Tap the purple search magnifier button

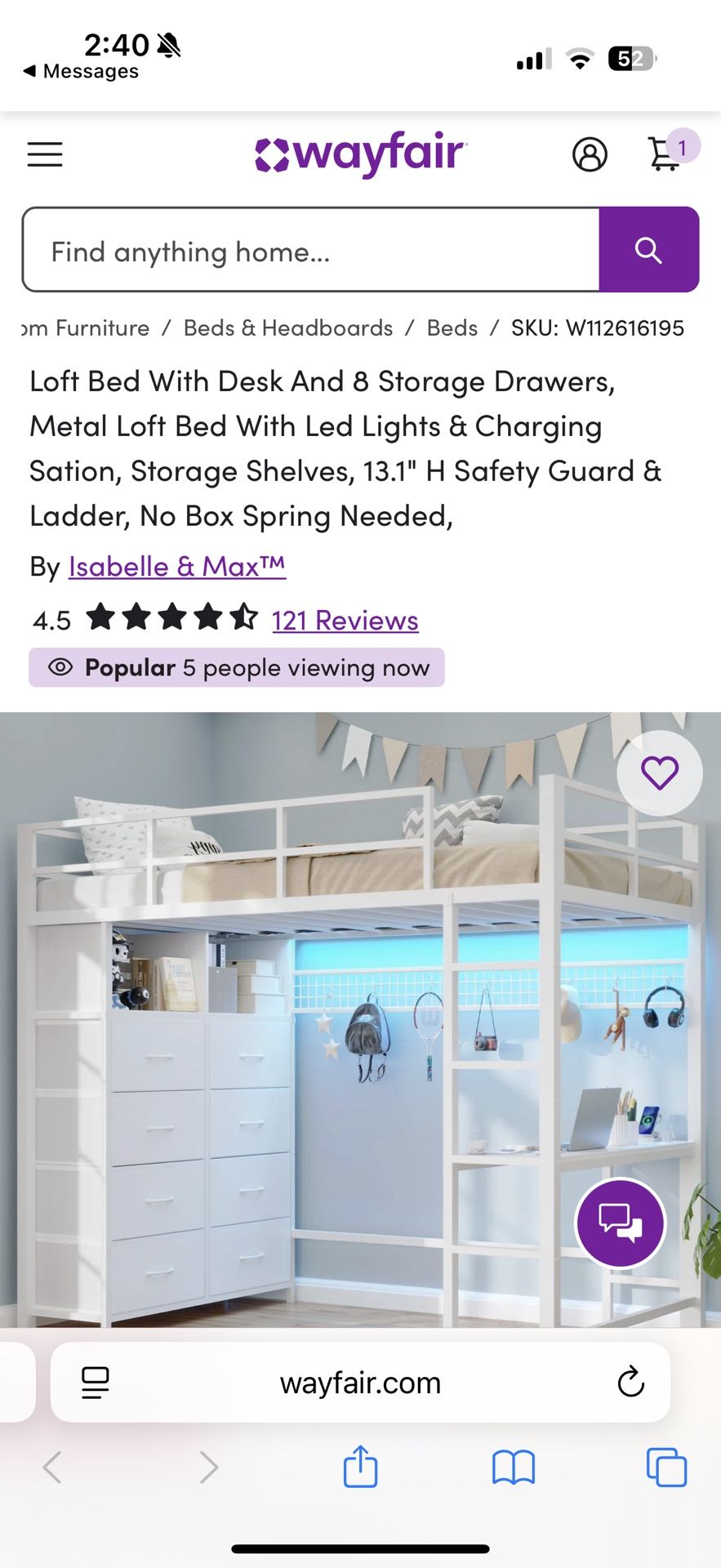[x=648, y=250]
